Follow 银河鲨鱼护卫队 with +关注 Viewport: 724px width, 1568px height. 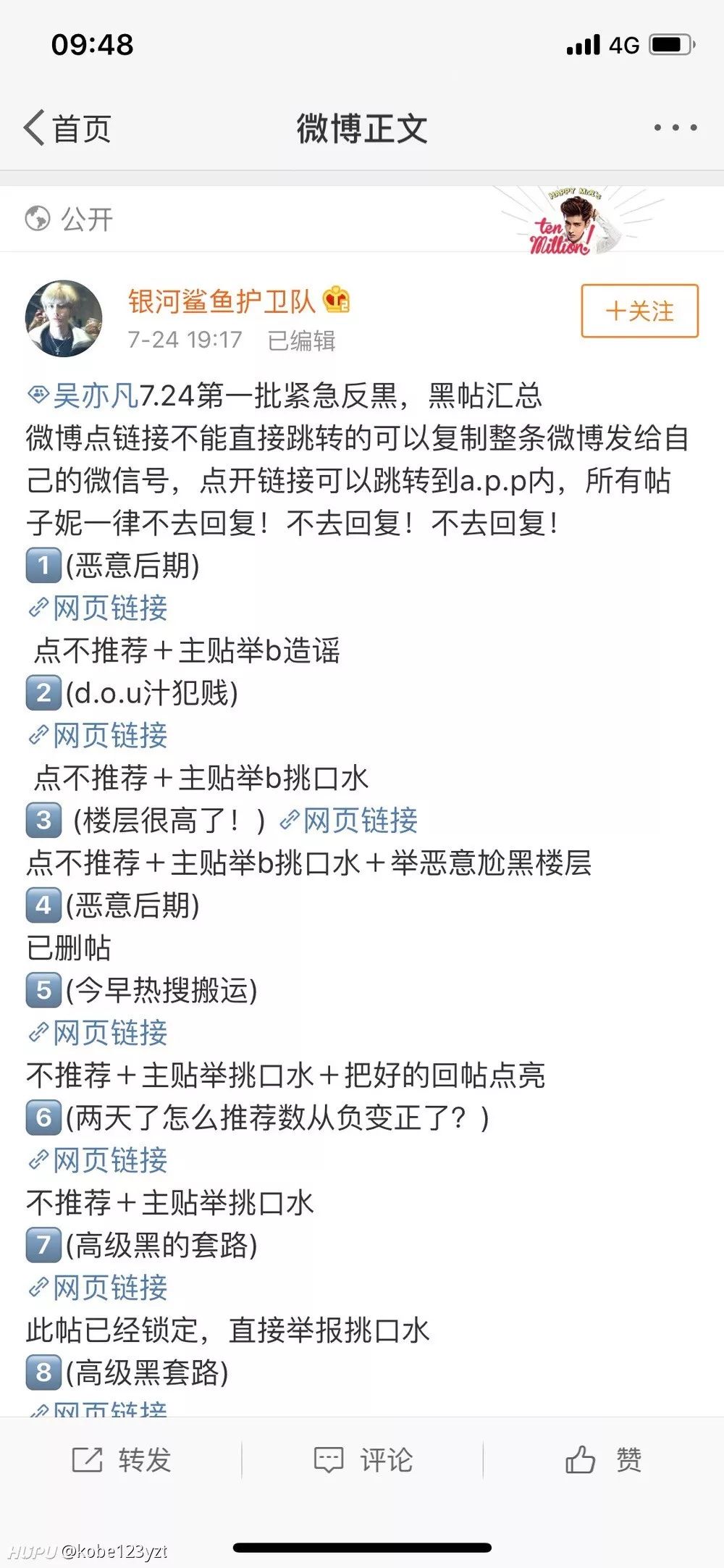639,311
